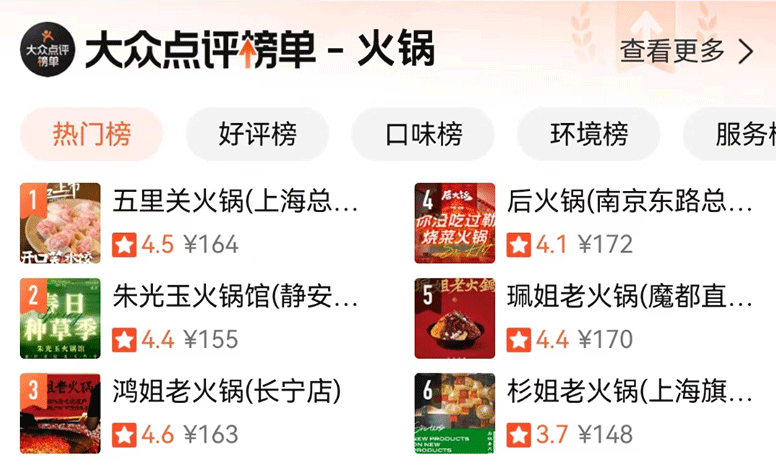Viewport: 776px width, 476px height.
Task: Switch to the 好评榜 tab
Action: point(257,134)
